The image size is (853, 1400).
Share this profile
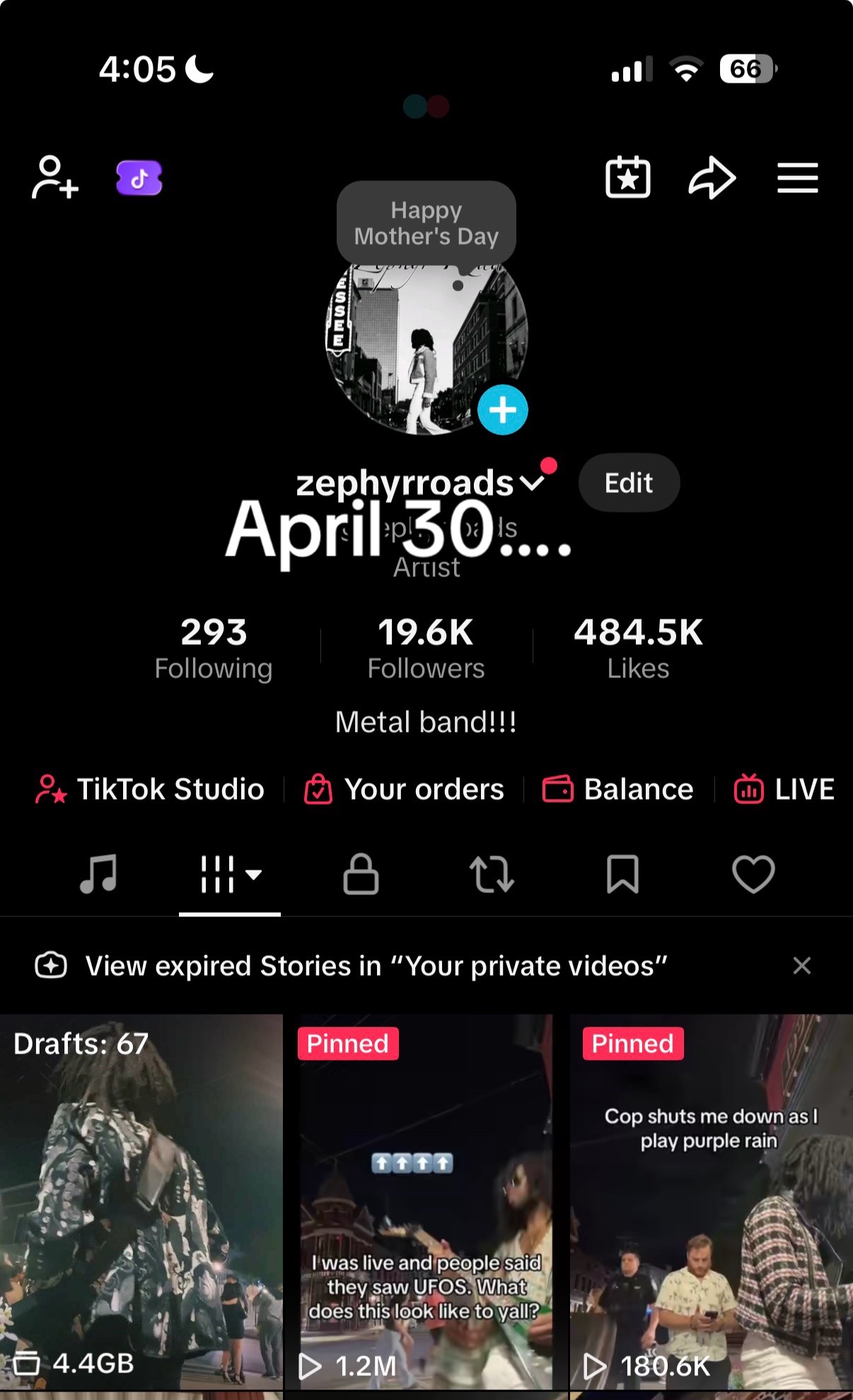tap(712, 177)
